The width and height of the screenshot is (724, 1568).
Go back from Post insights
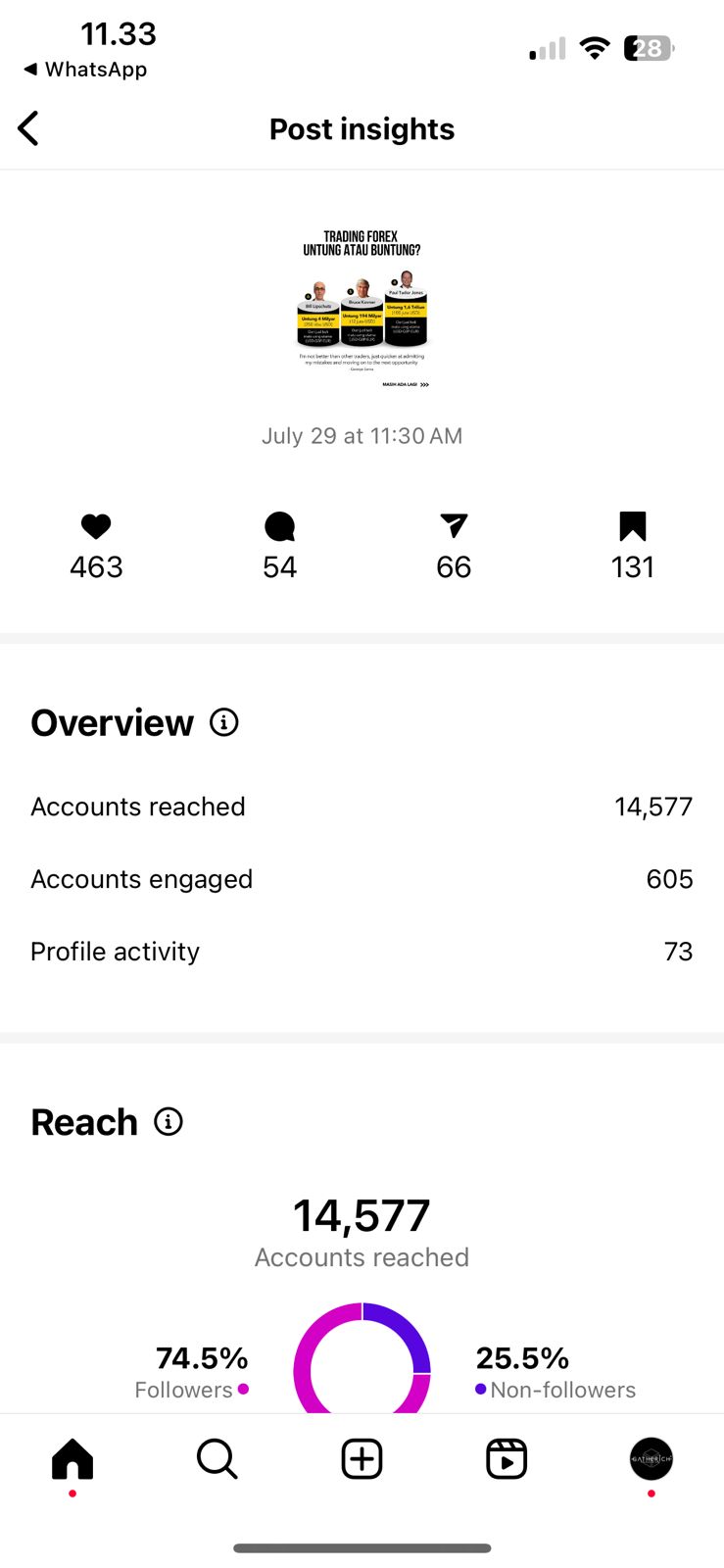point(29,128)
